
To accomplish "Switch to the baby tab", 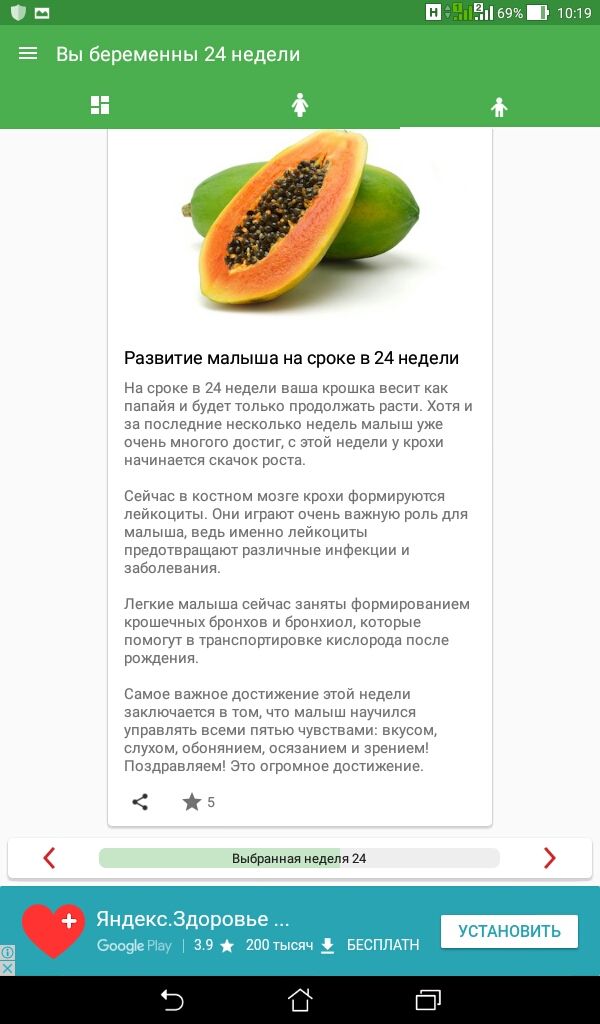I will (499, 106).
